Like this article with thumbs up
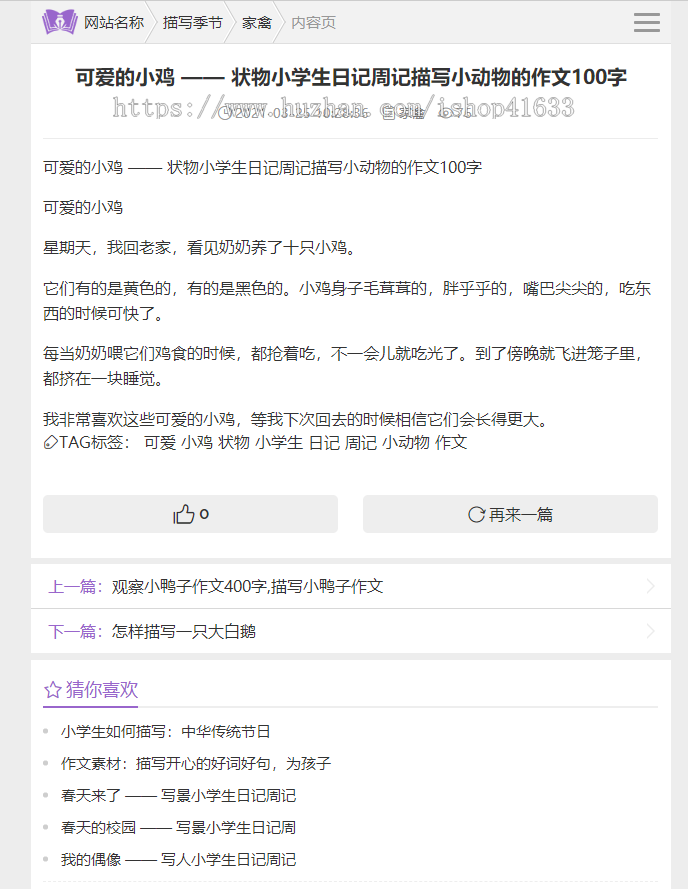This screenshot has height=889, width=688. (x=190, y=514)
